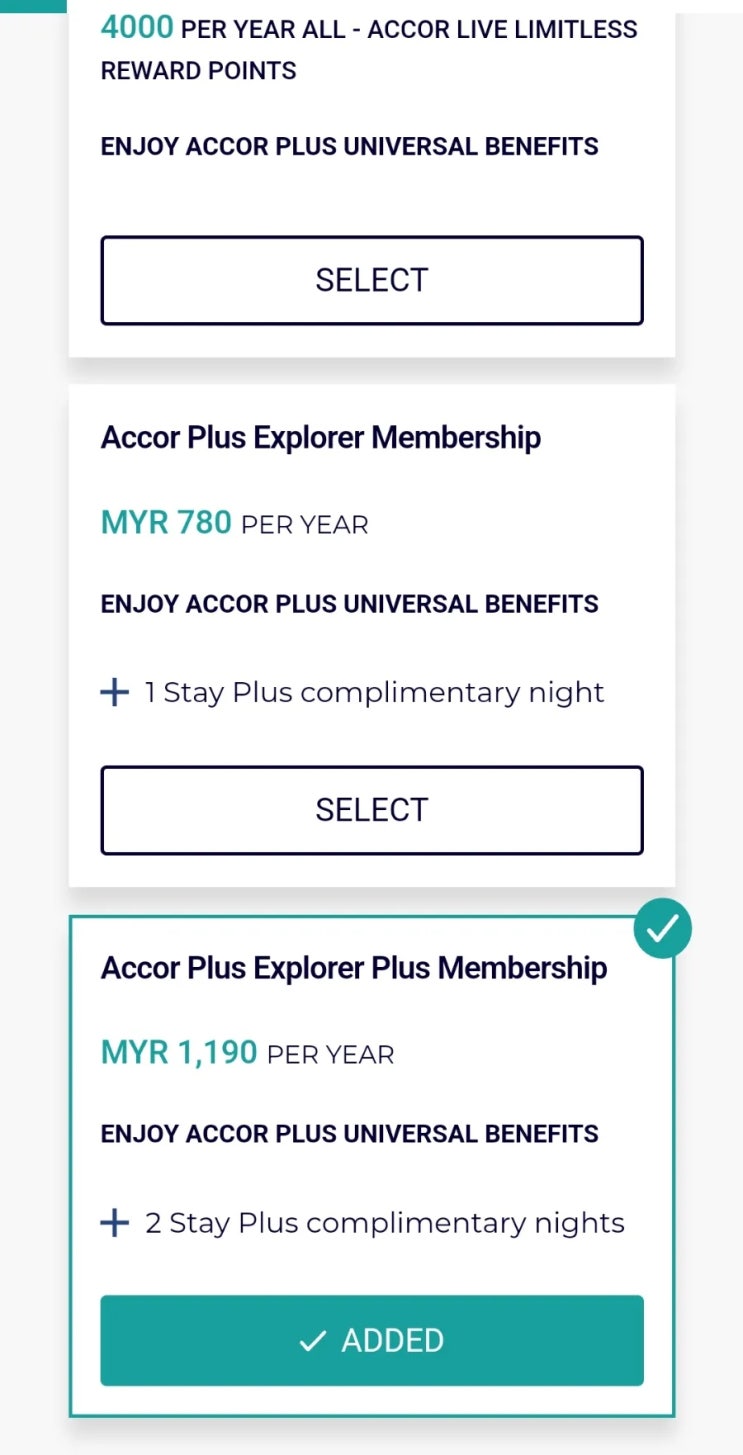Click the plus icon beside 2 Stay Plus nights
743x1455 pixels.
pos(114,1222)
